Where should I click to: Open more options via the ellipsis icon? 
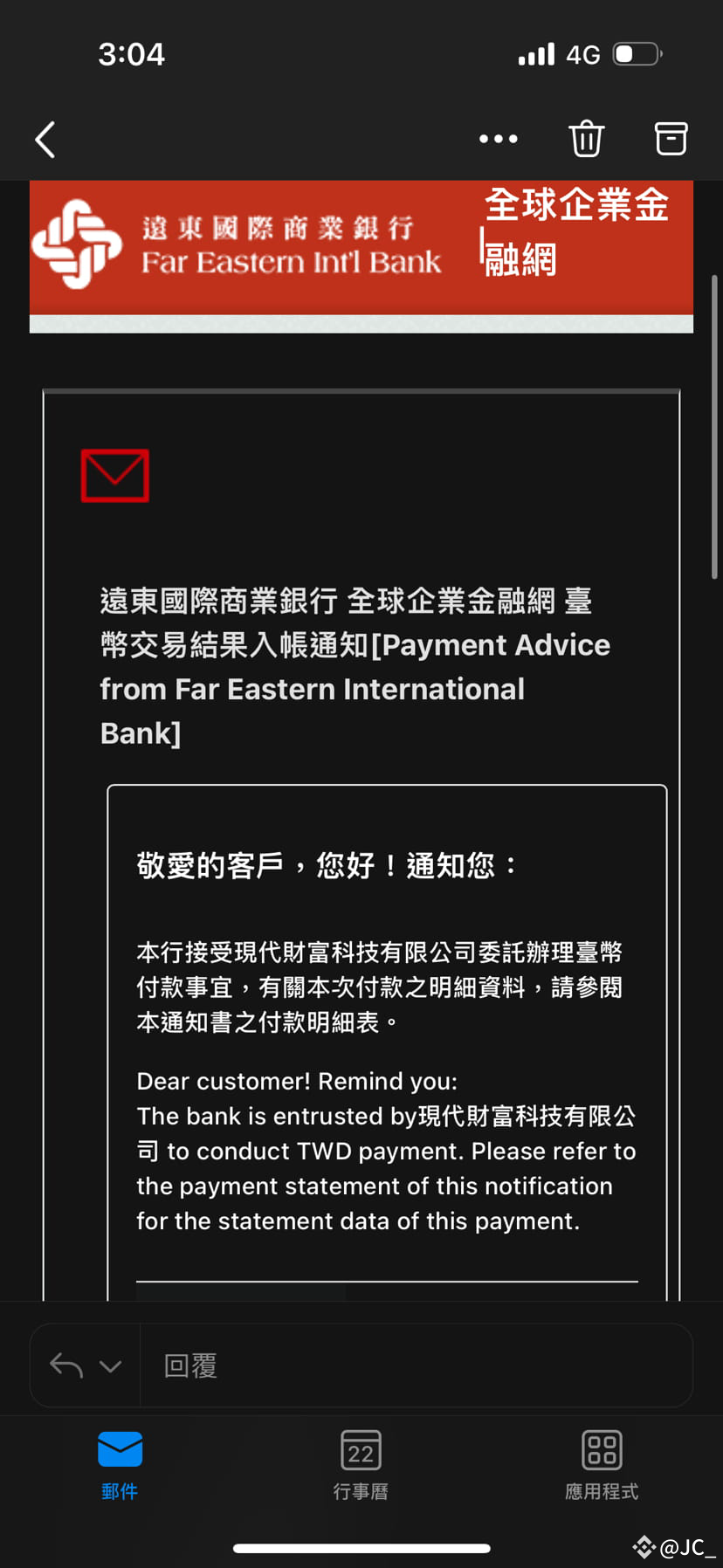tap(498, 139)
